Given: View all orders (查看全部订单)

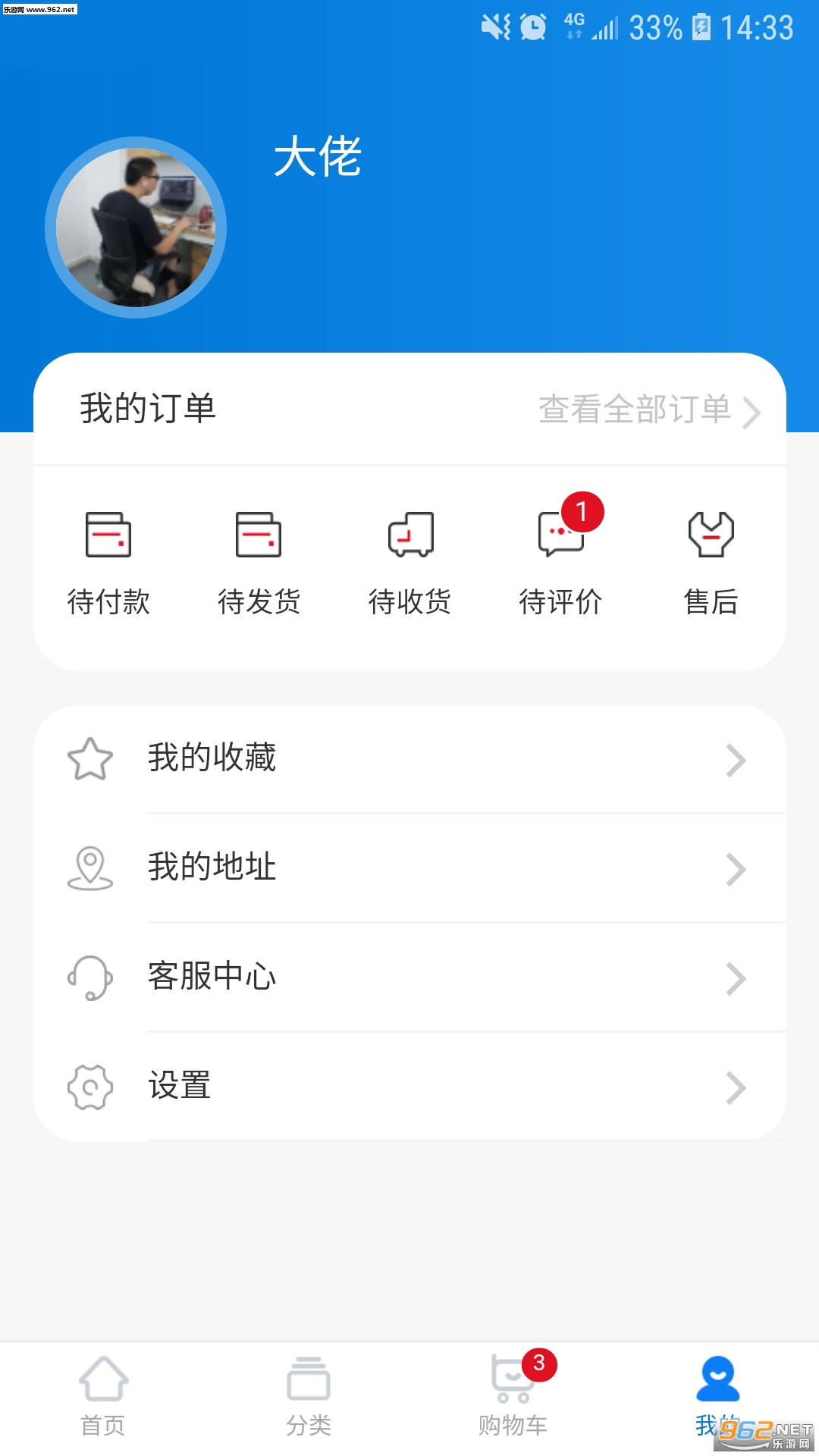Looking at the screenshot, I should (x=648, y=410).
